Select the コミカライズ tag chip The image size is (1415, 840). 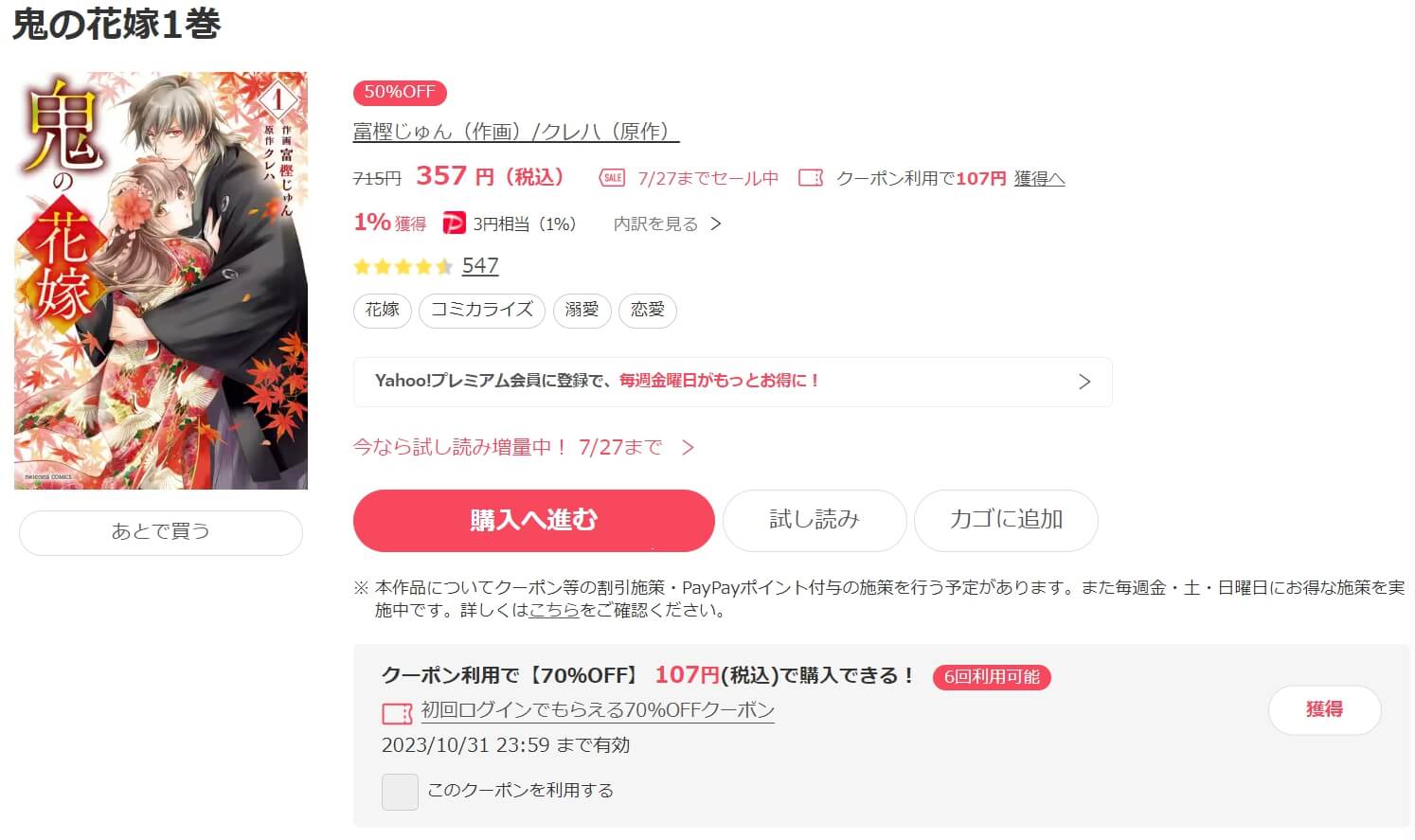[482, 310]
